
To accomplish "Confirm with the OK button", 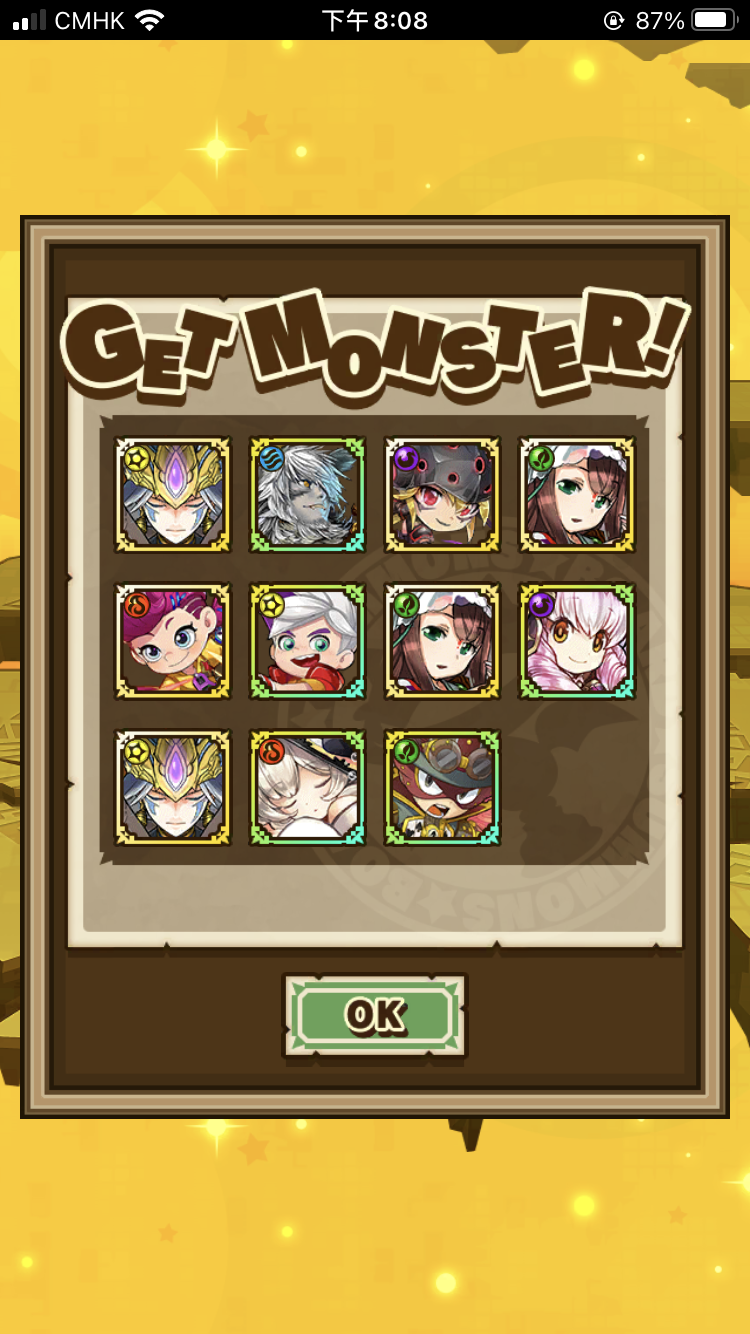I will (375, 1015).
